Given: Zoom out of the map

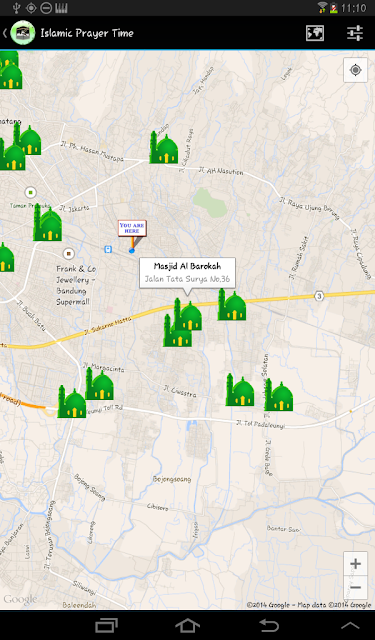Looking at the screenshot, I should 355,587.
